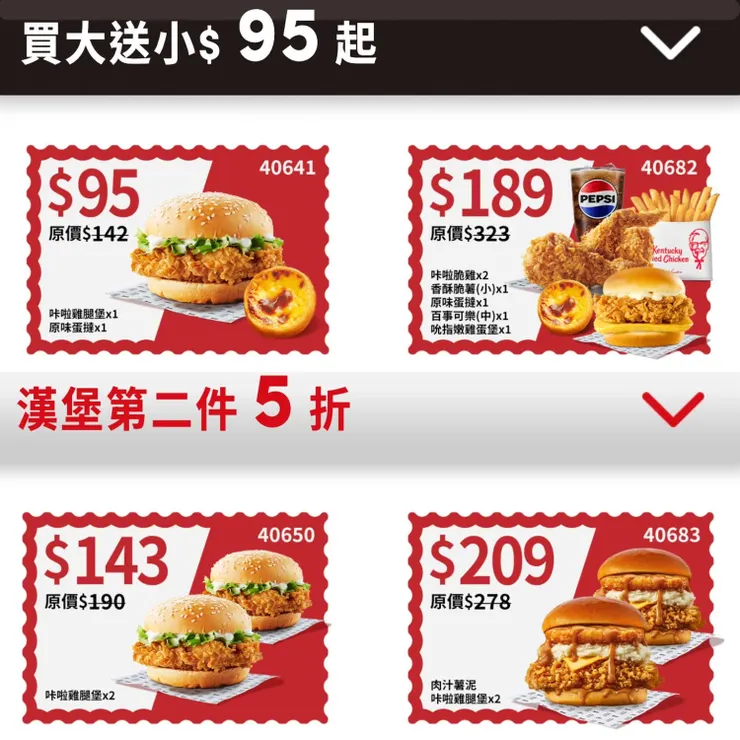Select the $143 coupon 40650
This screenshot has height=740, width=740.
[x=176, y=616]
